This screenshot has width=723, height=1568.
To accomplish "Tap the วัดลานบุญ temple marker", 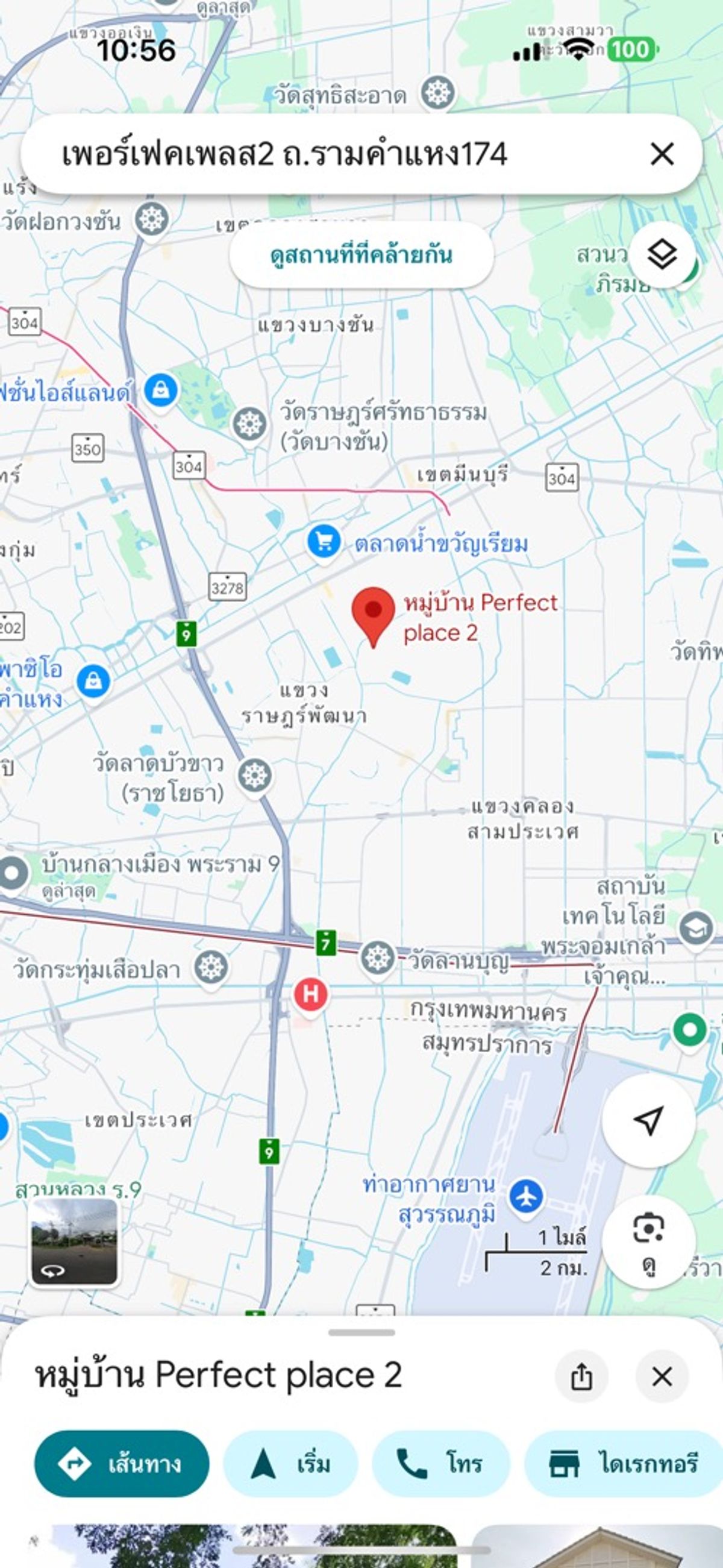I will [x=378, y=959].
